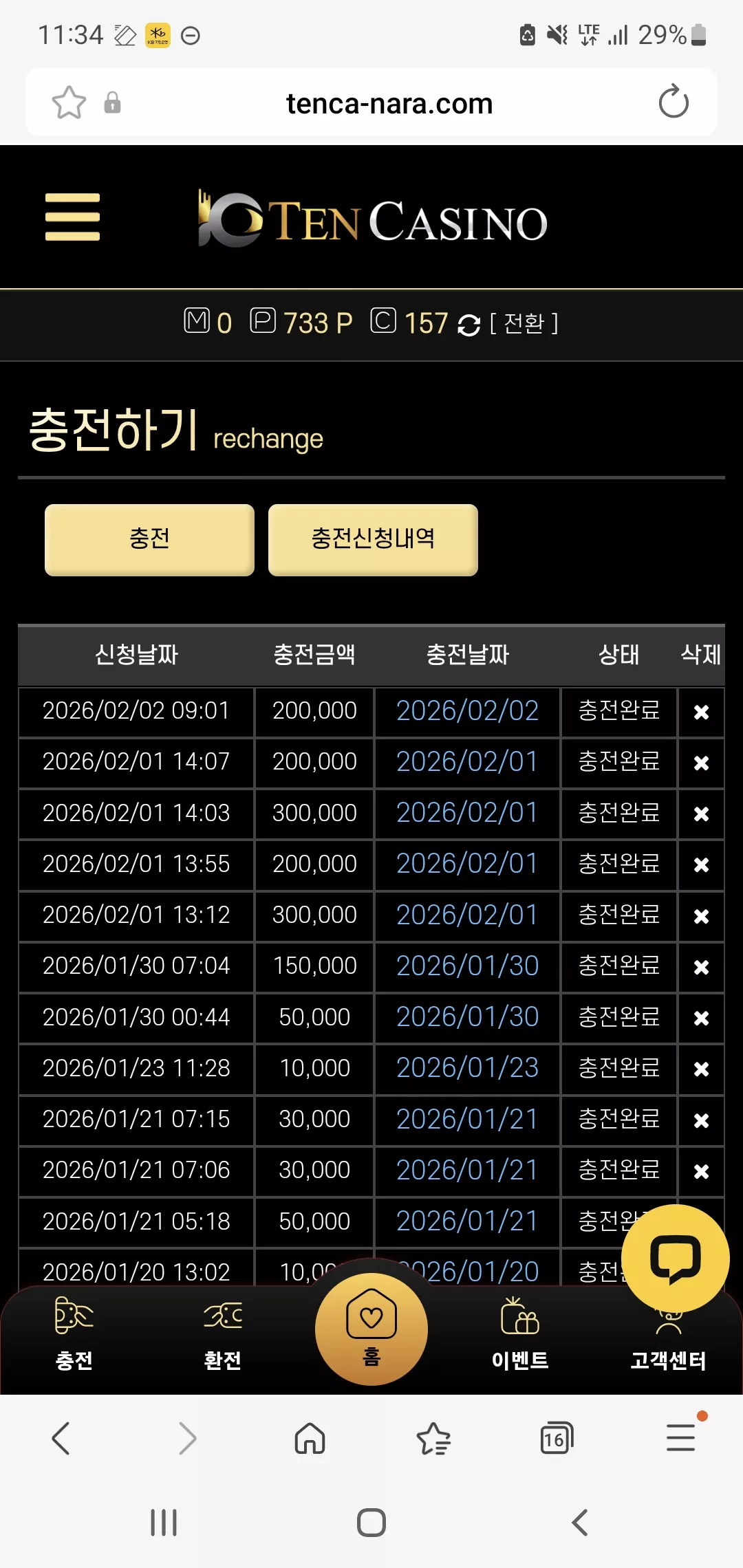Image resolution: width=743 pixels, height=1568 pixels.
Task: Delete the 2026/02/01 14:07 record
Action: (x=701, y=763)
